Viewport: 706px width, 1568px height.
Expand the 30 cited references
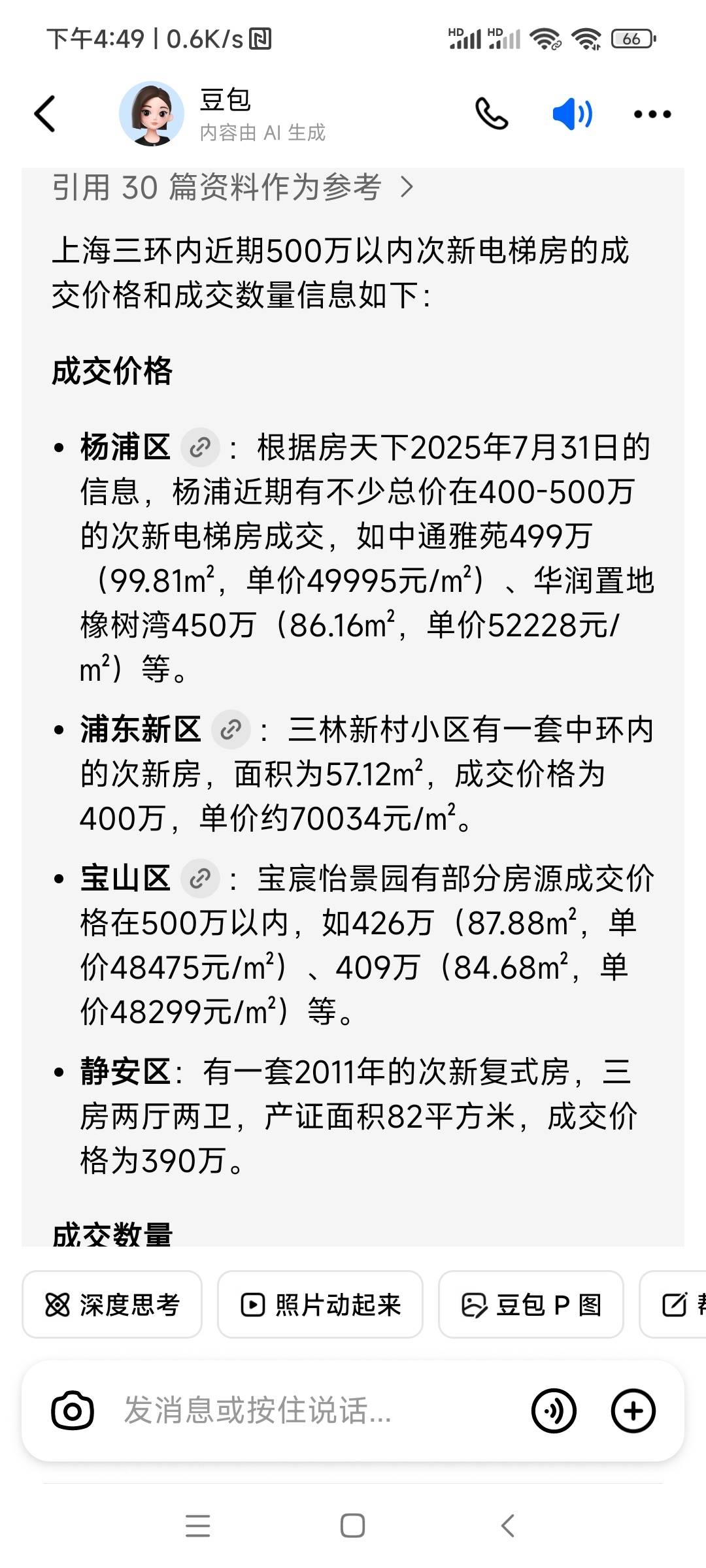(x=233, y=188)
